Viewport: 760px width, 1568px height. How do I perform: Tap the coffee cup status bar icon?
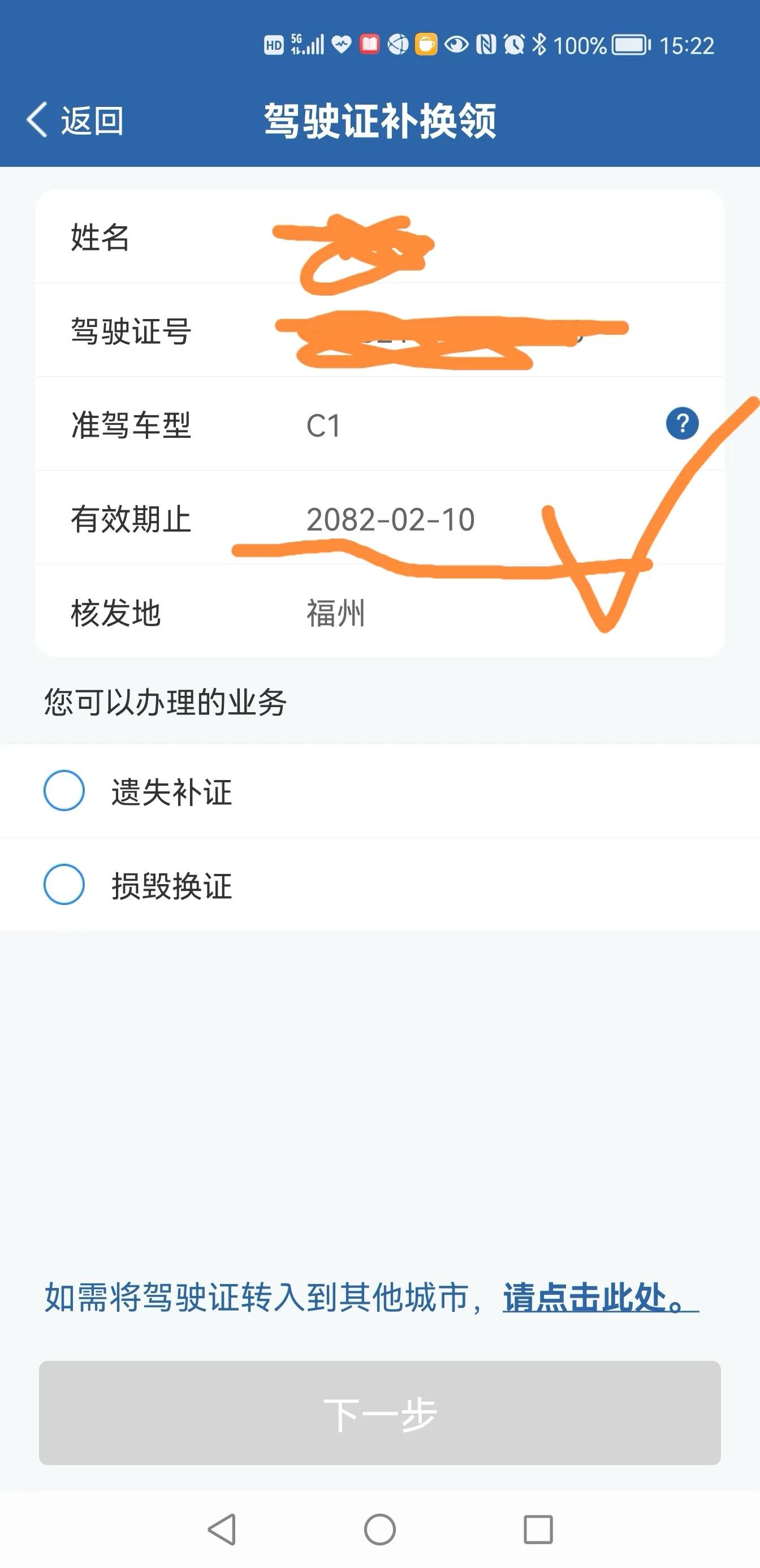click(x=425, y=44)
